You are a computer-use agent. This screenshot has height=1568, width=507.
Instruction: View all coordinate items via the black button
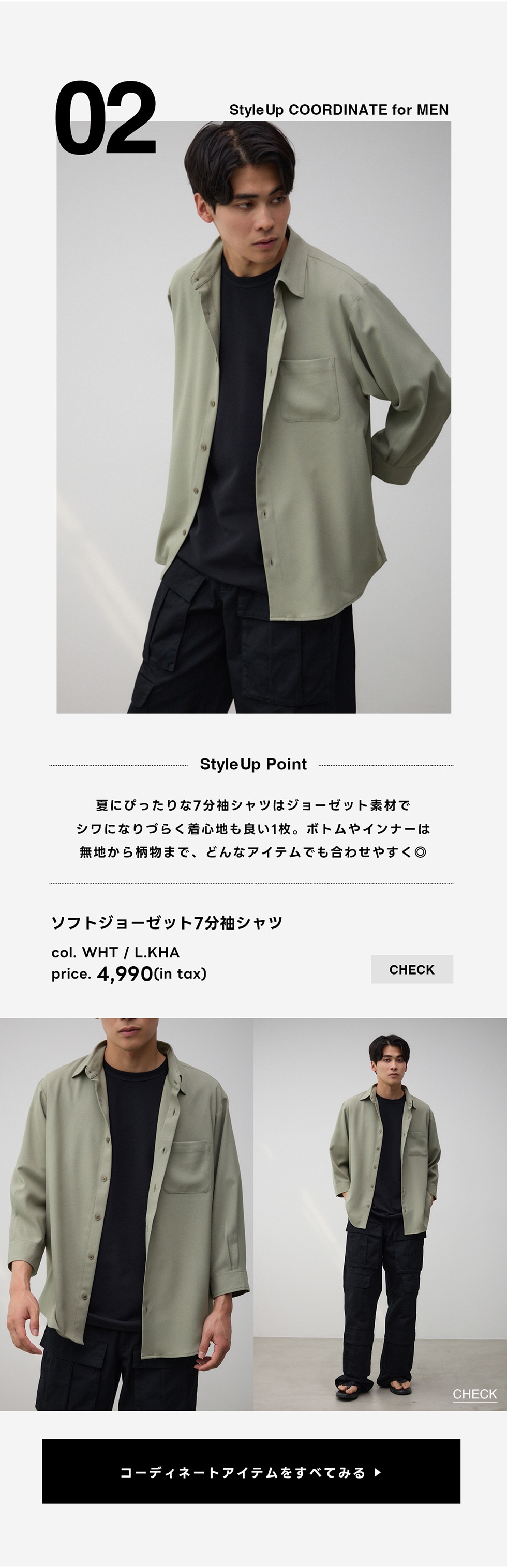pos(251,1472)
